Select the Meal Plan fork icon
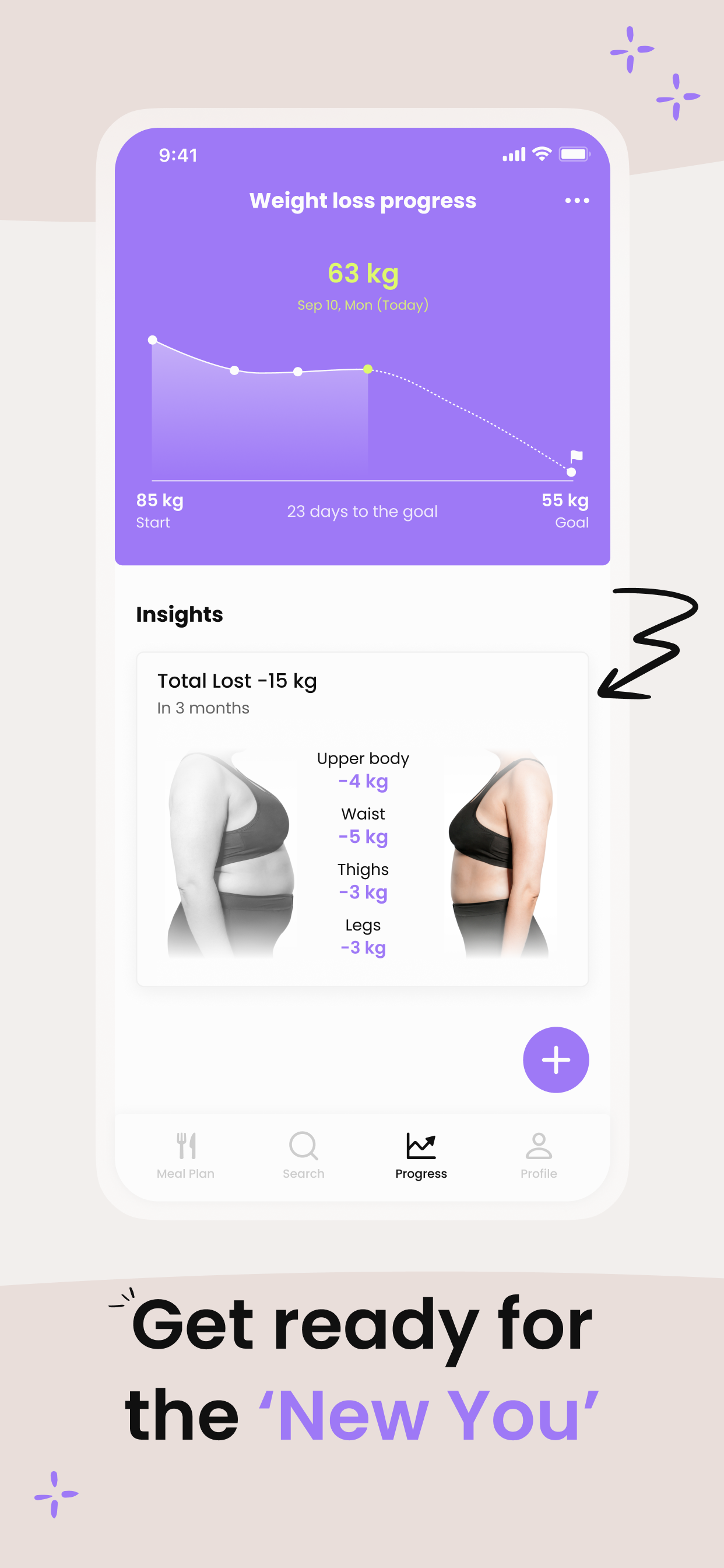The width and height of the screenshot is (724, 1568). tap(185, 1147)
